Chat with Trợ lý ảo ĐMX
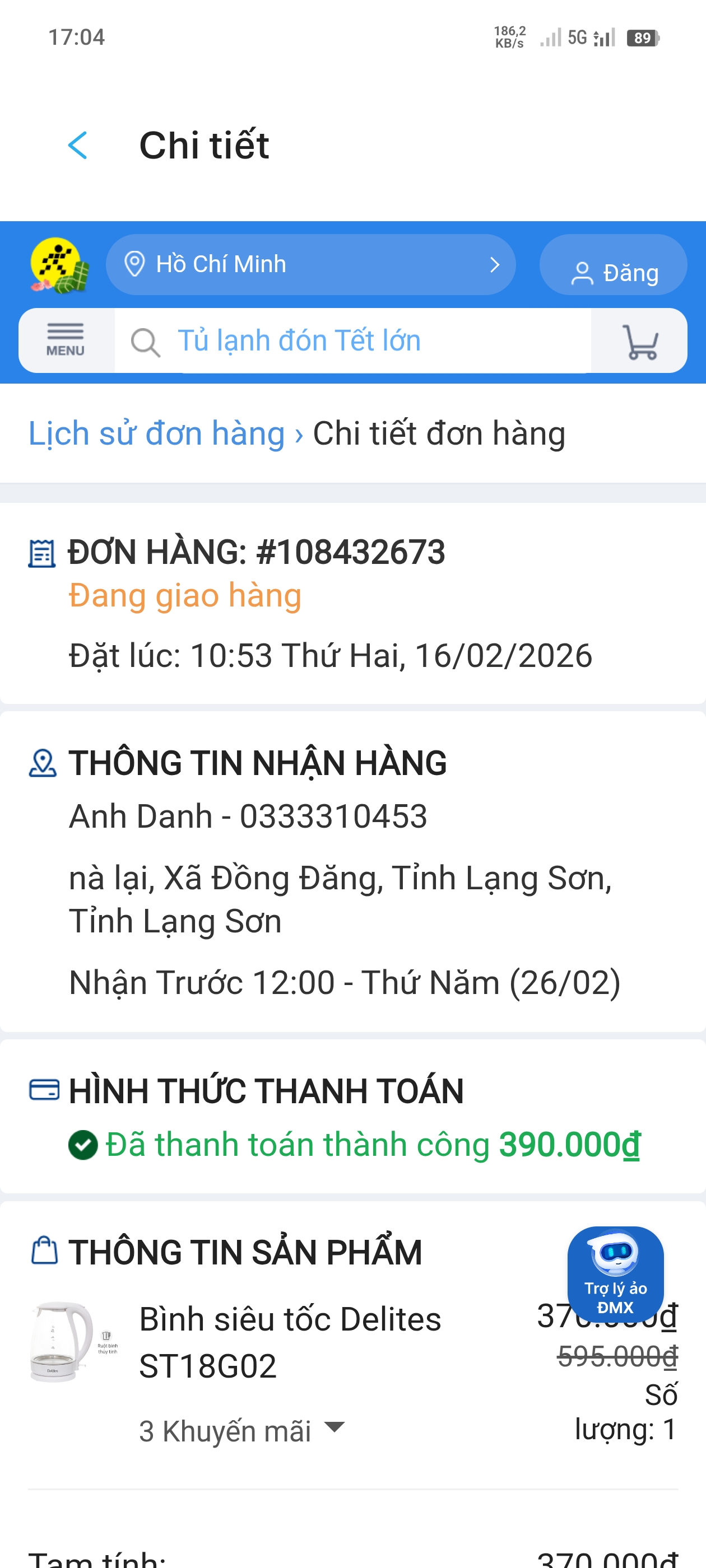This screenshot has width=706, height=1568. 615,1274
